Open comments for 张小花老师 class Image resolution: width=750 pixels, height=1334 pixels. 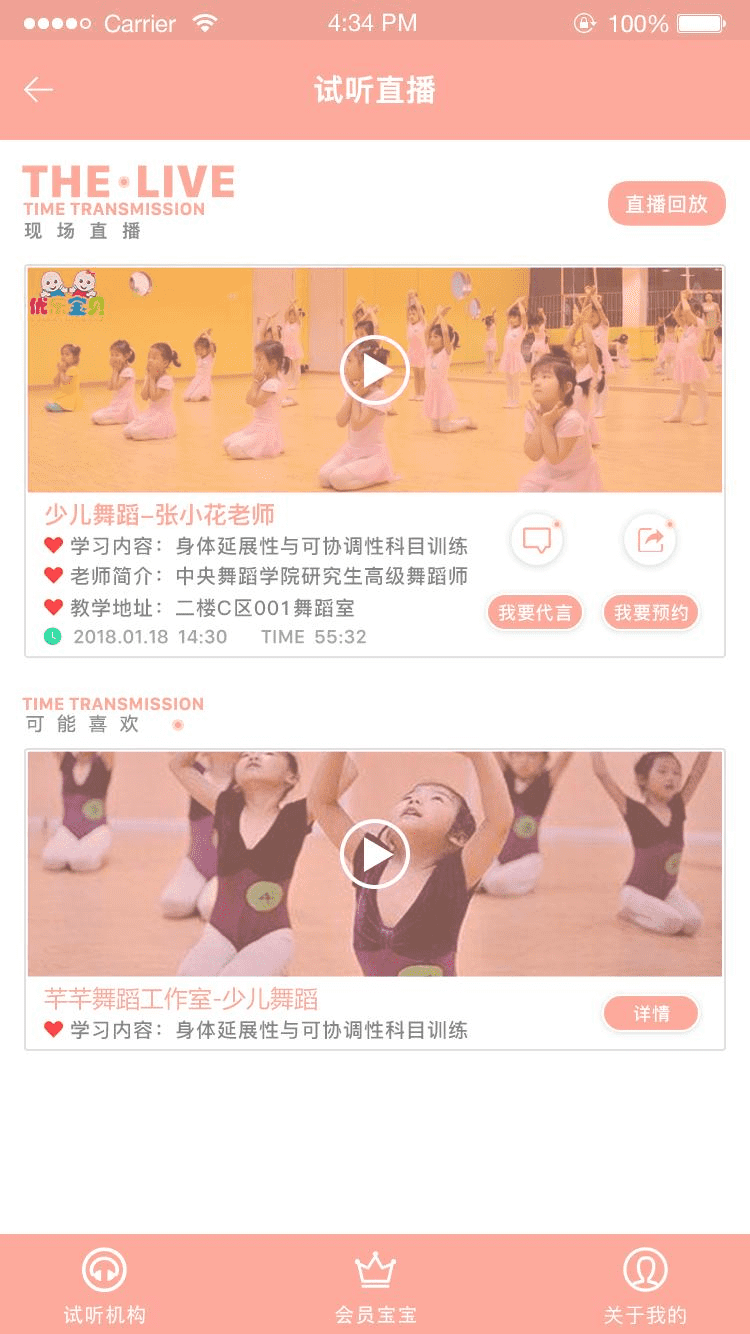537,541
